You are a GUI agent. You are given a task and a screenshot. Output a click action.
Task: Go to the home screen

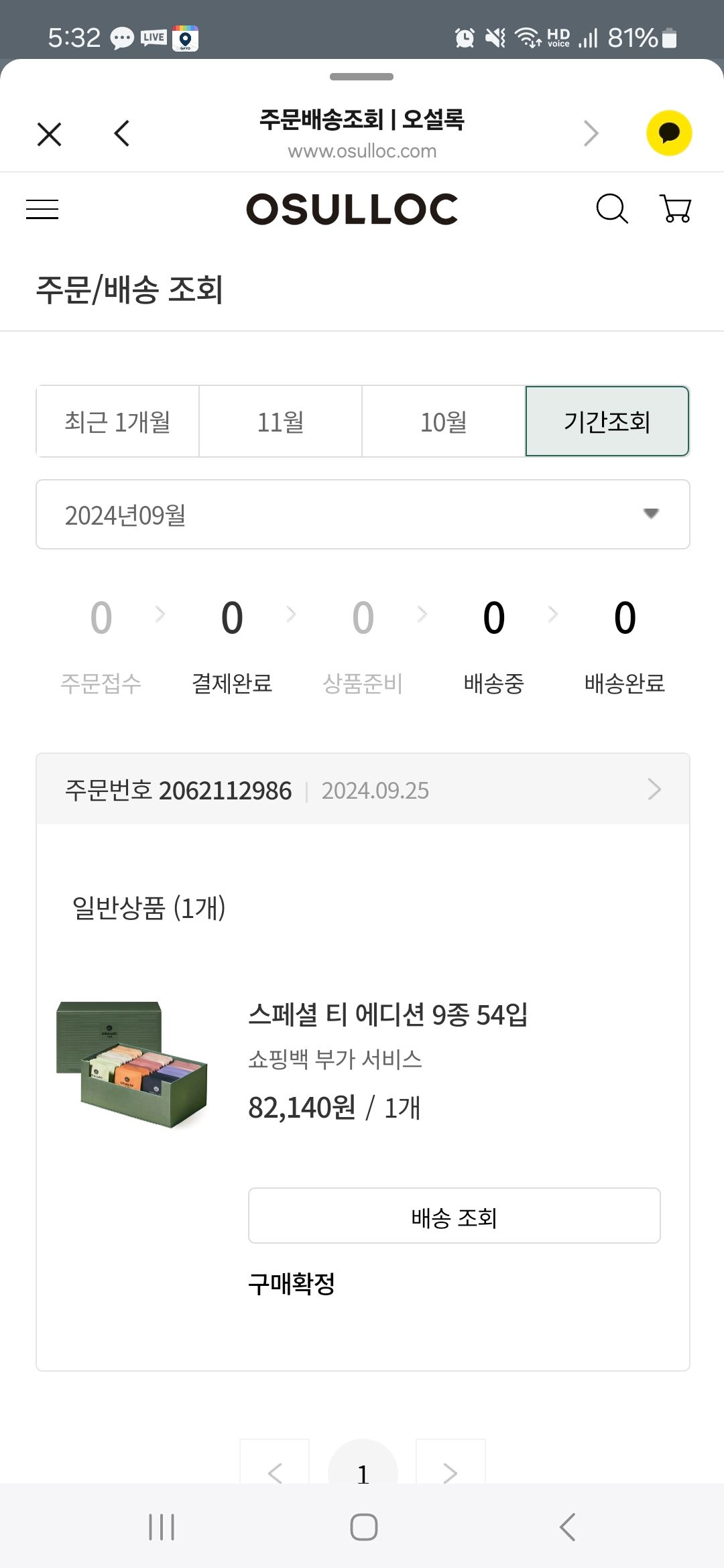[363, 1527]
